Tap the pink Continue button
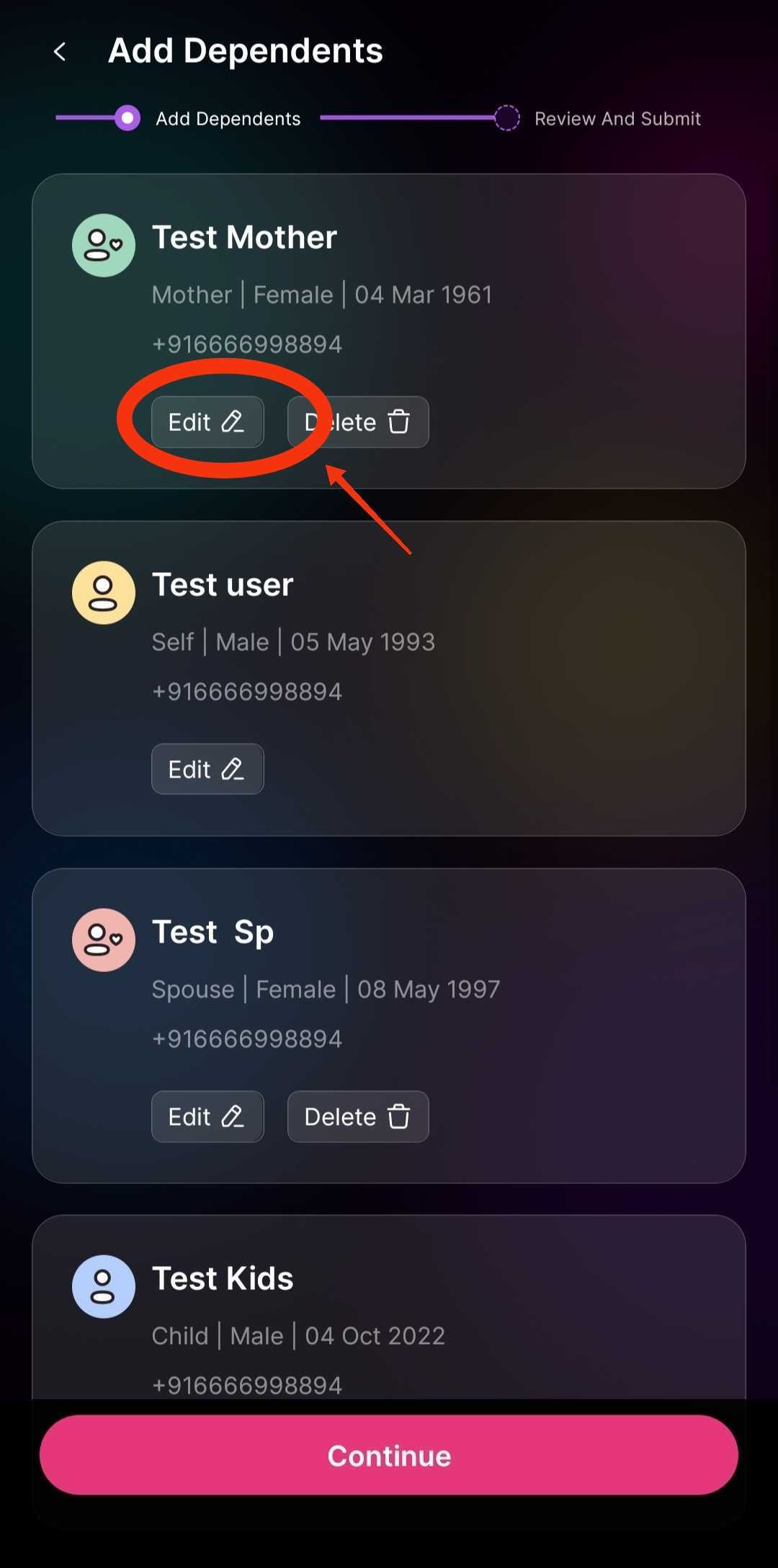 point(389,1456)
